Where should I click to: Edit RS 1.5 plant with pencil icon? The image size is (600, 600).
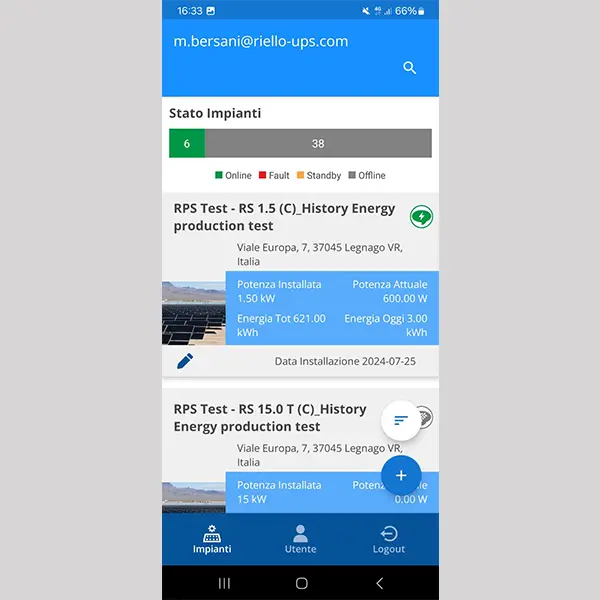point(185,361)
